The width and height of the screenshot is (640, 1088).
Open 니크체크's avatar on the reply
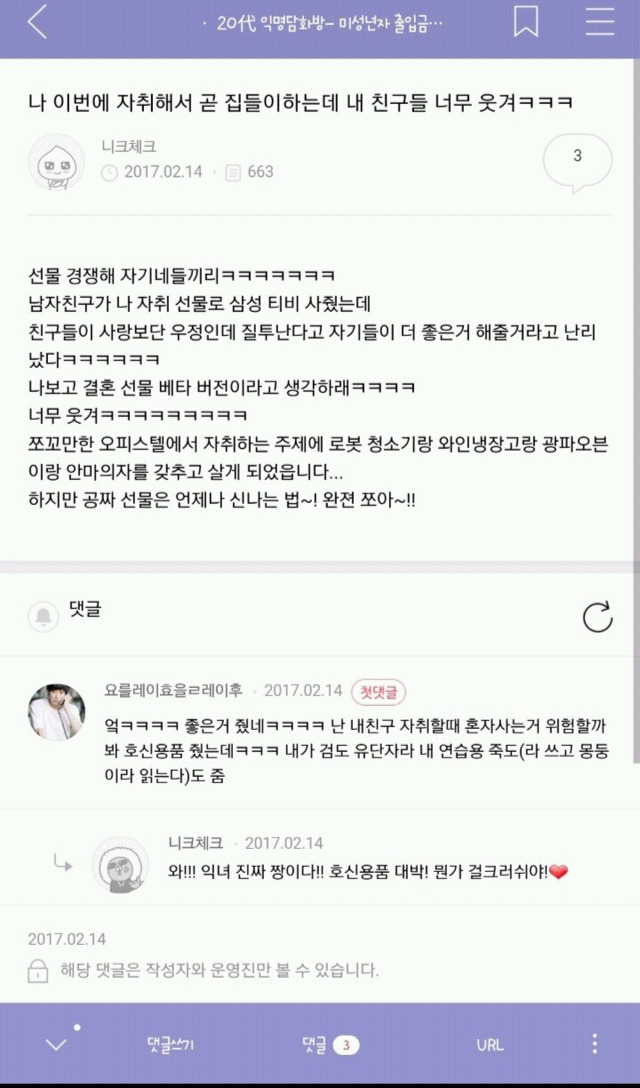point(120,865)
